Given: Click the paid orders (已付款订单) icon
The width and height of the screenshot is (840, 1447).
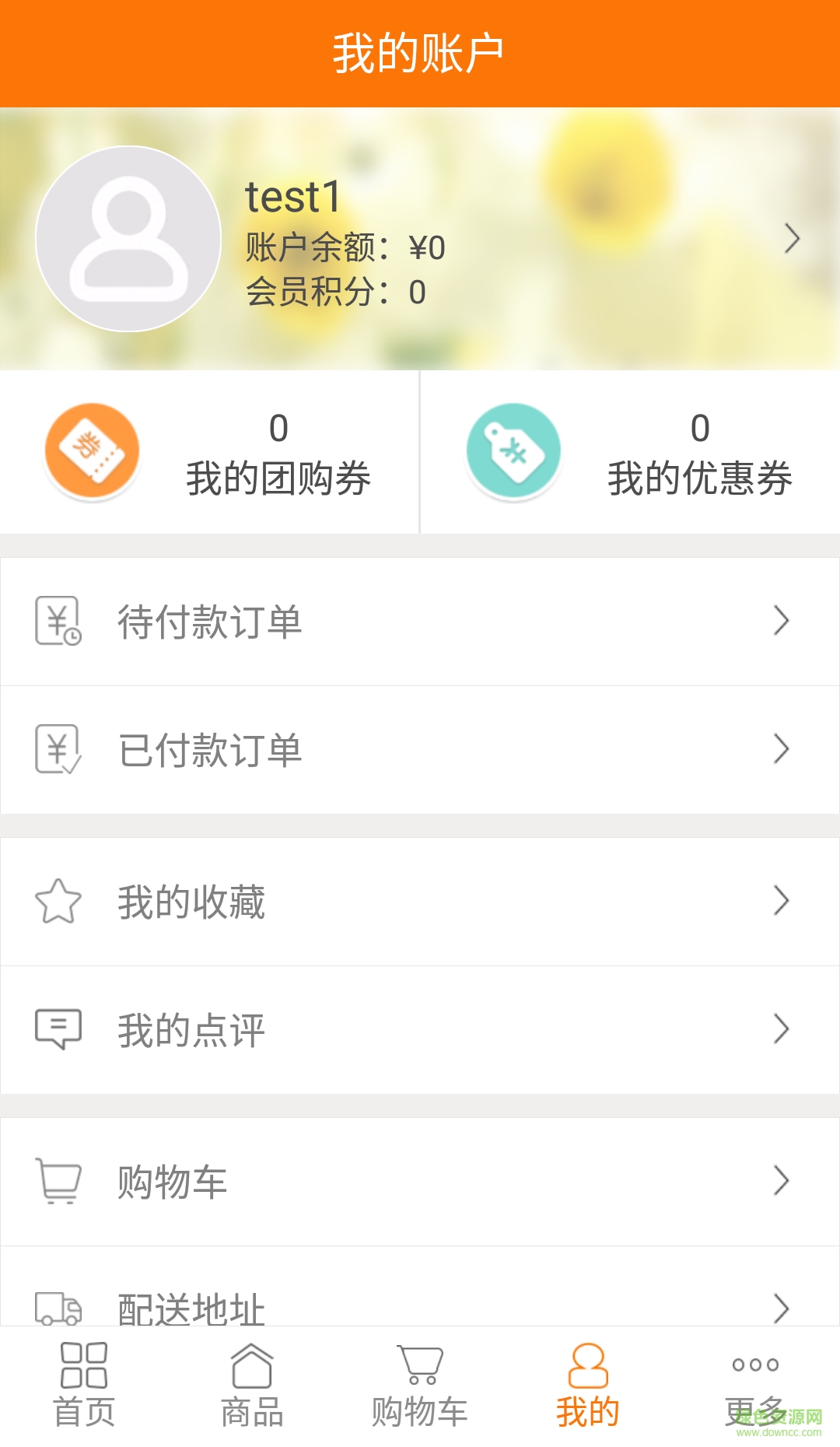Looking at the screenshot, I should (x=59, y=749).
